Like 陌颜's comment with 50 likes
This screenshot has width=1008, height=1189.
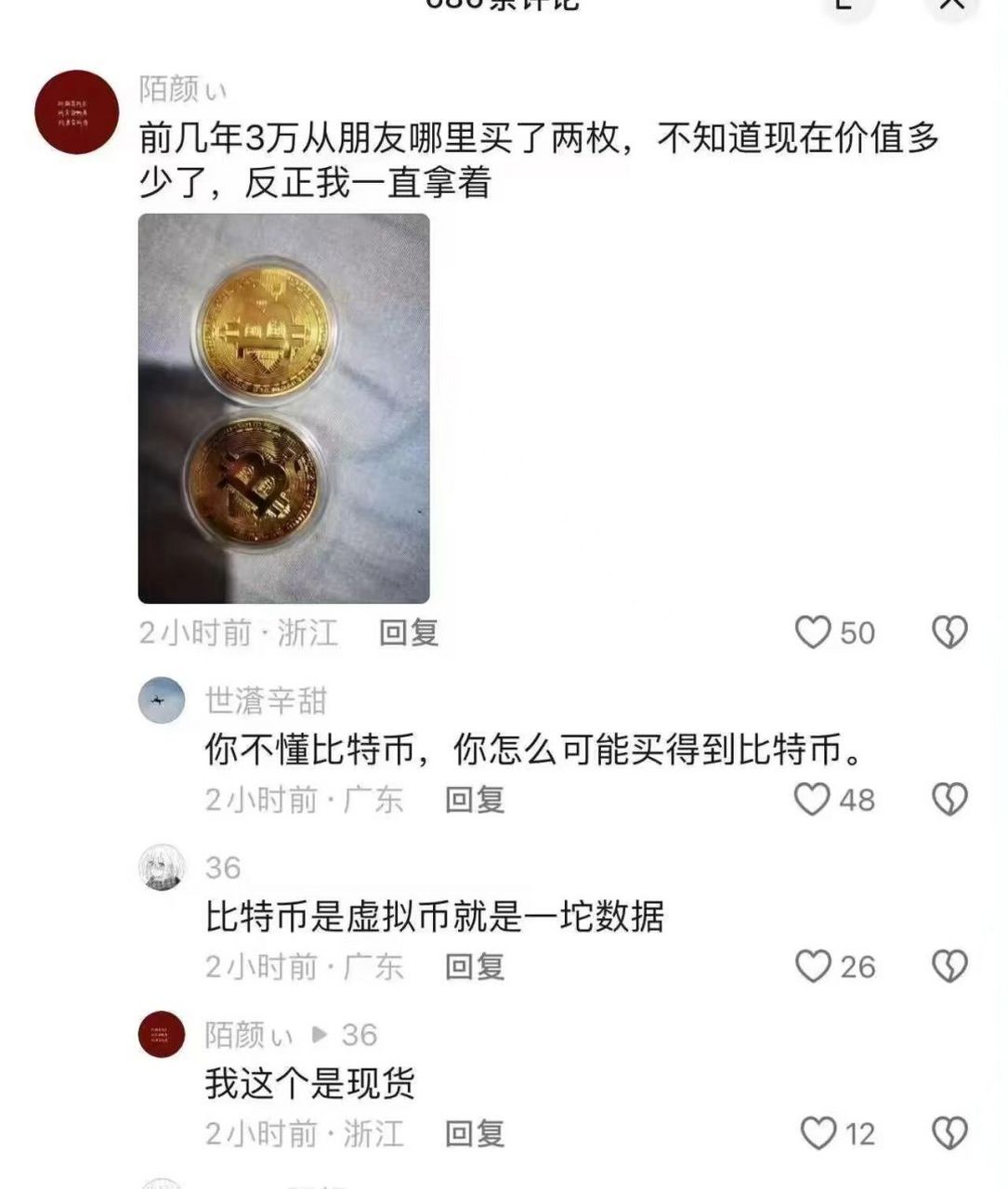(813, 633)
